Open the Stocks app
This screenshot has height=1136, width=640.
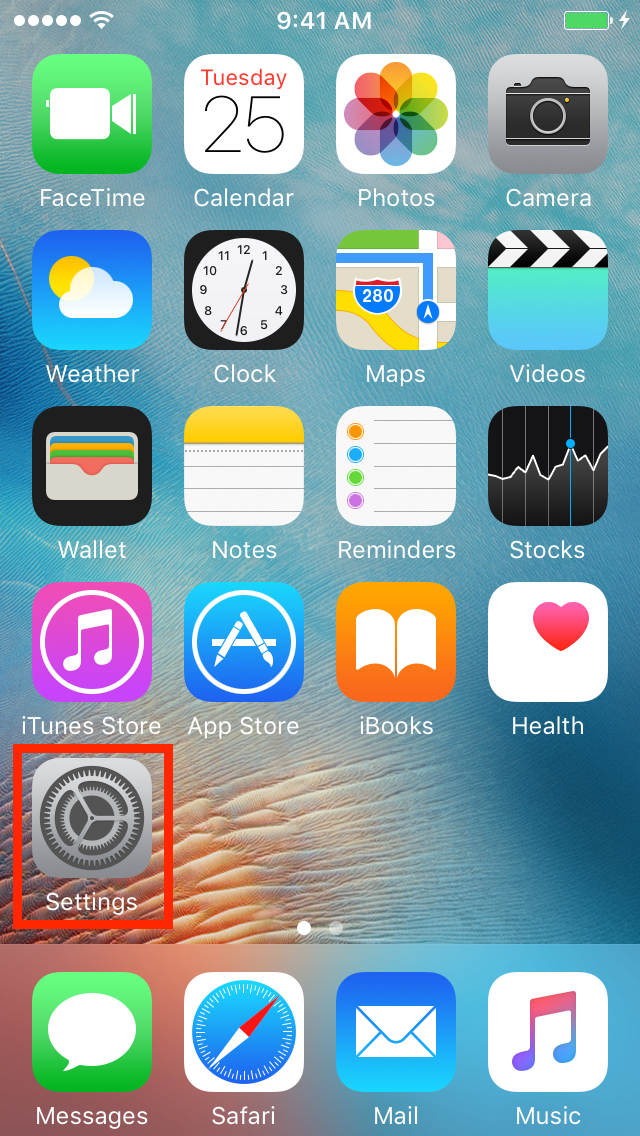click(x=548, y=466)
